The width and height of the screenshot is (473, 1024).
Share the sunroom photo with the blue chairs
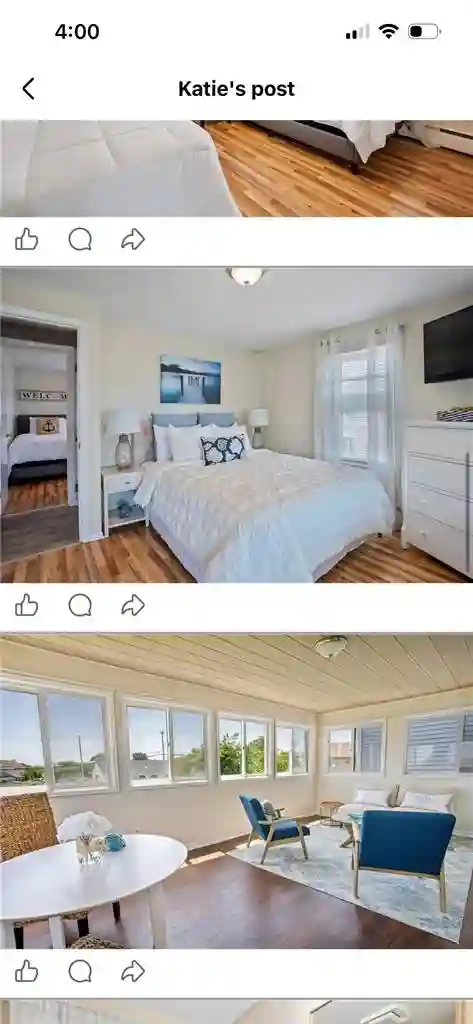133,971
